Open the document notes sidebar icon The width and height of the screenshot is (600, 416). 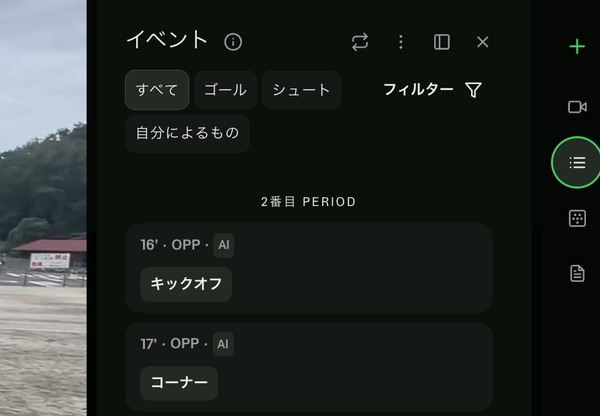577,273
